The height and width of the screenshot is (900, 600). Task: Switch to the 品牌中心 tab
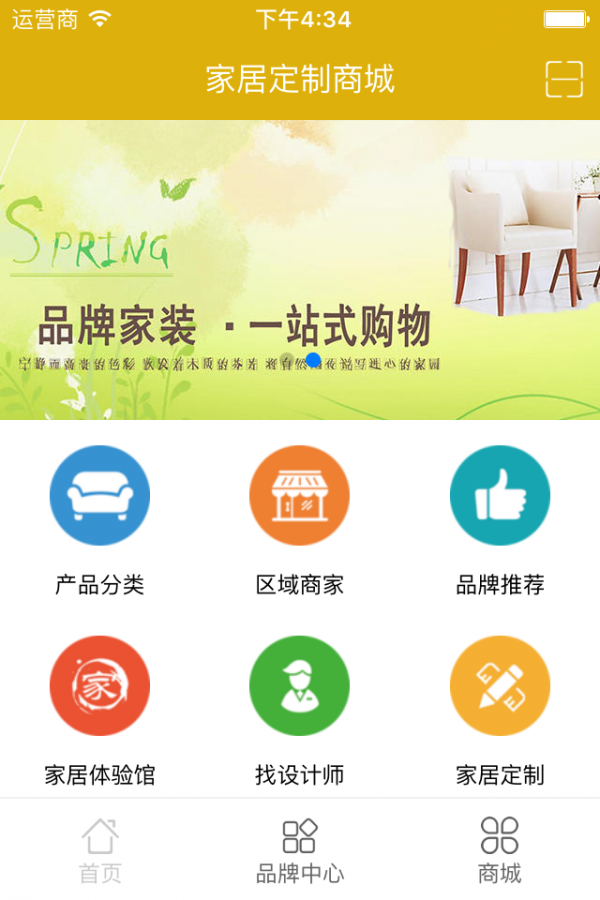(x=300, y=850)
